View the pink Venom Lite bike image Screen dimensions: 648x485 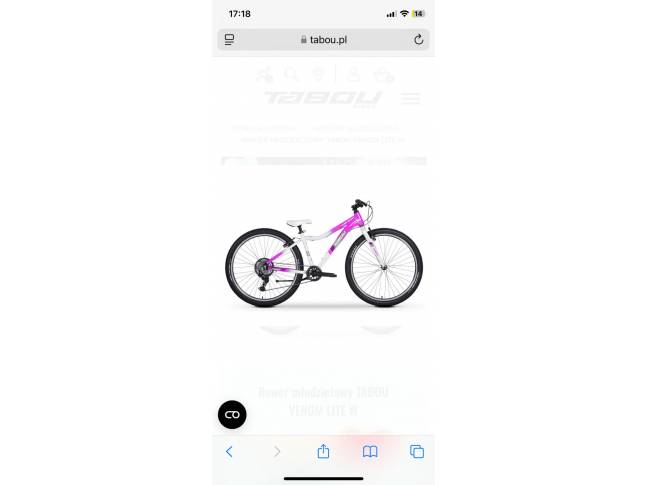[323, 254]
